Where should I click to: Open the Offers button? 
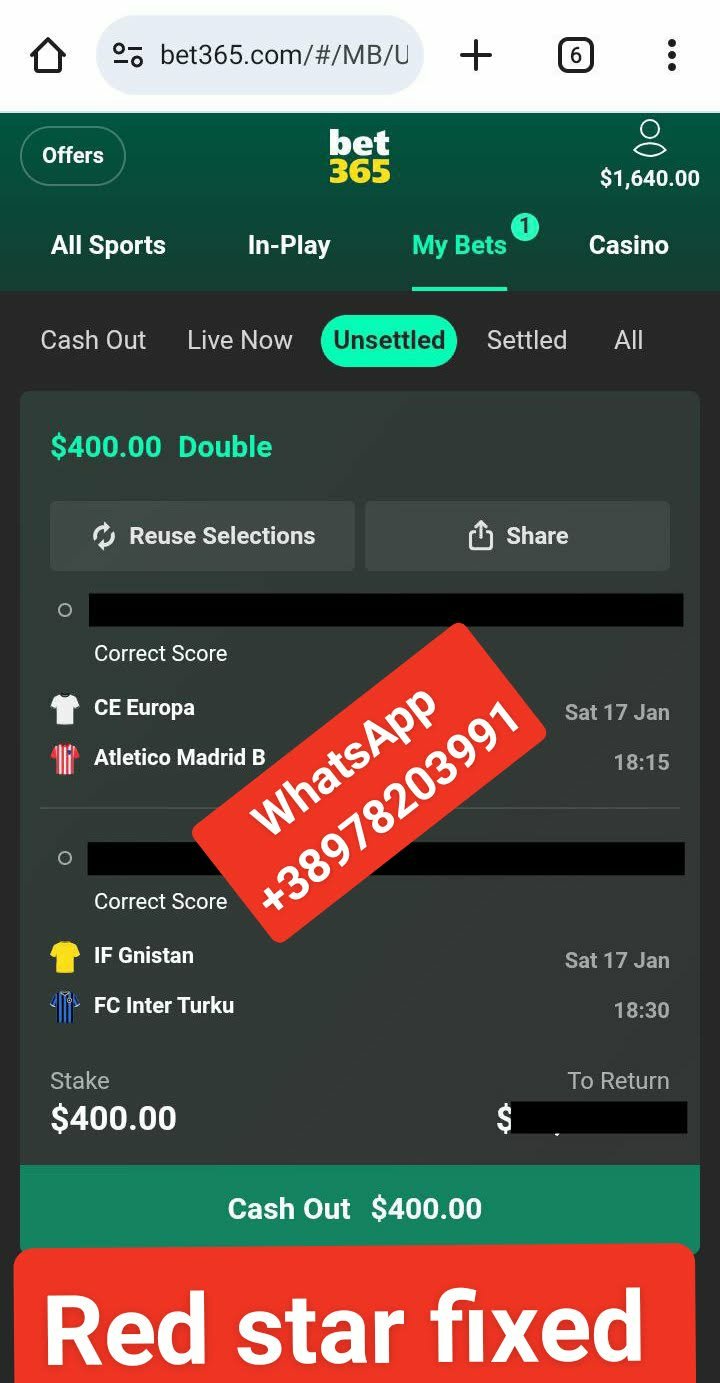73,156
